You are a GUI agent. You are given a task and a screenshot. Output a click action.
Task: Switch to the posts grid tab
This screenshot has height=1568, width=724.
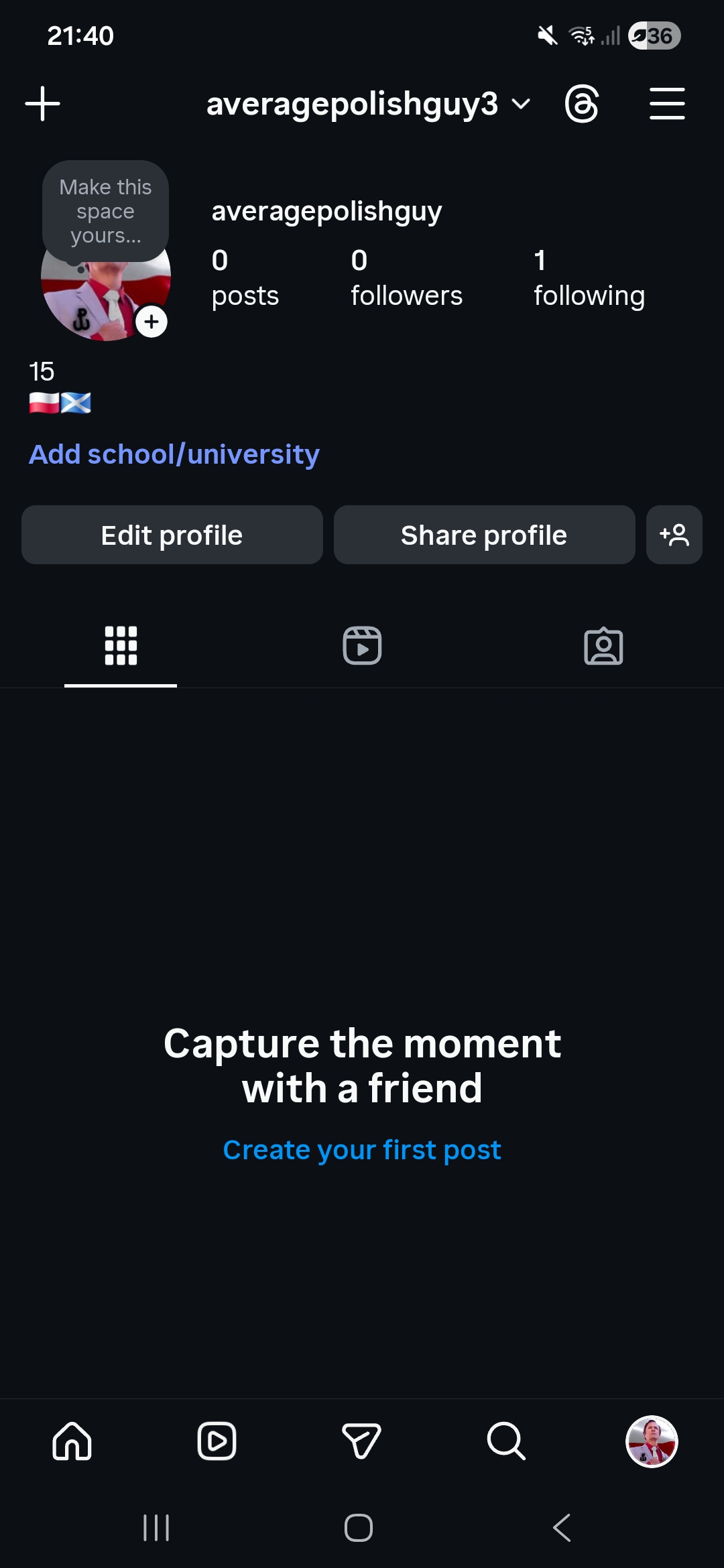(x=121, y=646)
